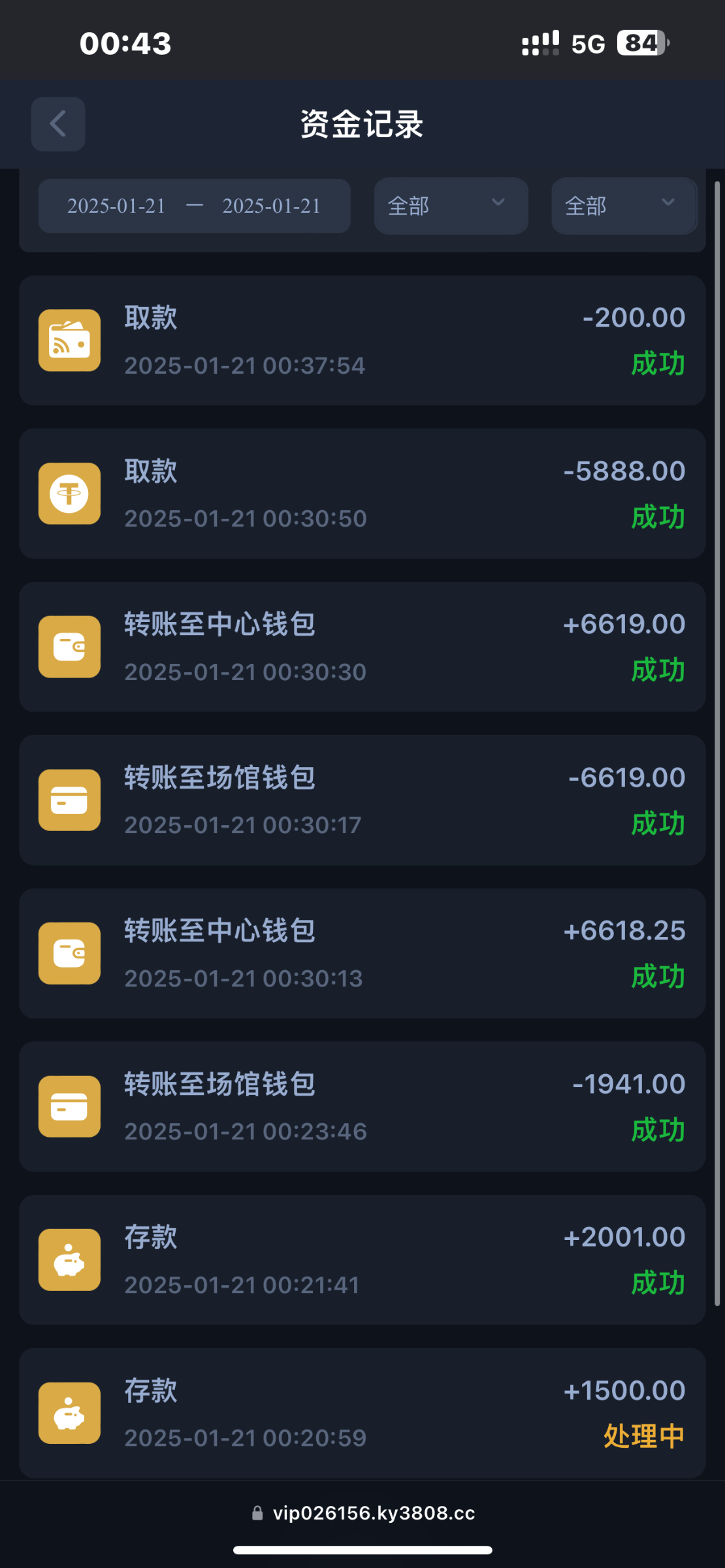The height and width of the screenshot is (1568, 725).
Task: Expand the first 全部 dropdown
Action: coord(451,206)
